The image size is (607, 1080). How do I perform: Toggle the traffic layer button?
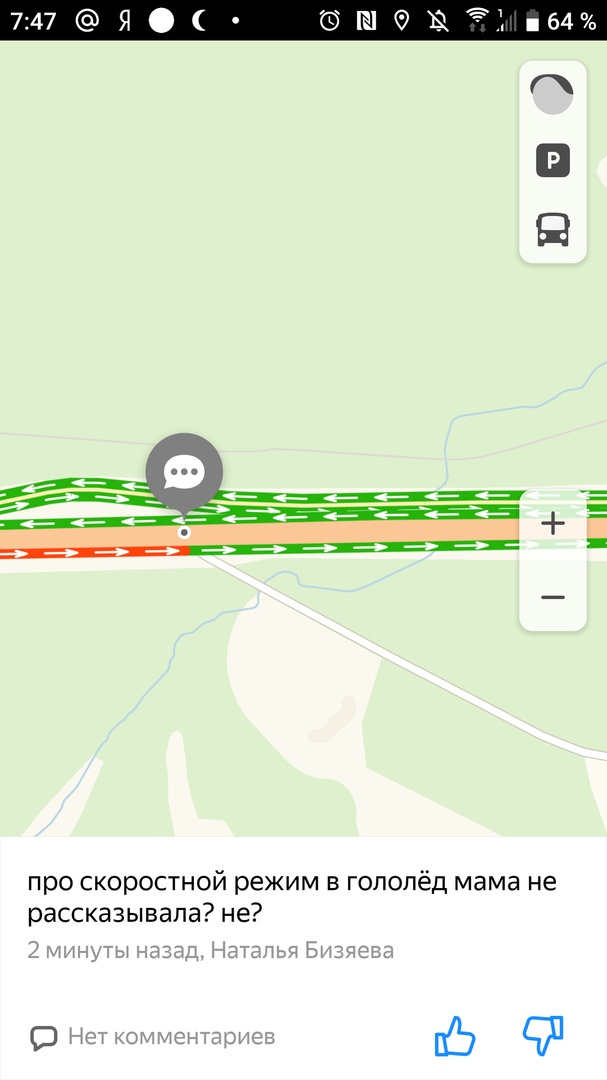(x=552, y=95)
